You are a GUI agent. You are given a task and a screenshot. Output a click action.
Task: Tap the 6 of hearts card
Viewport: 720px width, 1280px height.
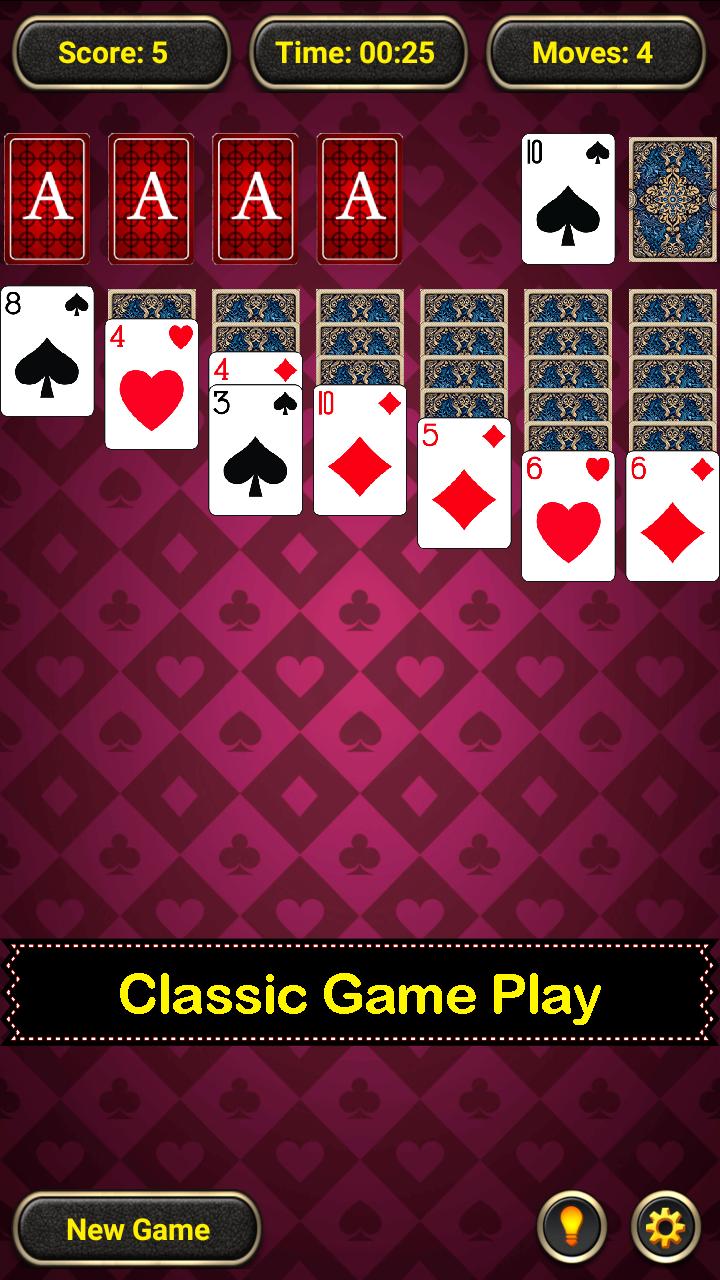[568, 516]
